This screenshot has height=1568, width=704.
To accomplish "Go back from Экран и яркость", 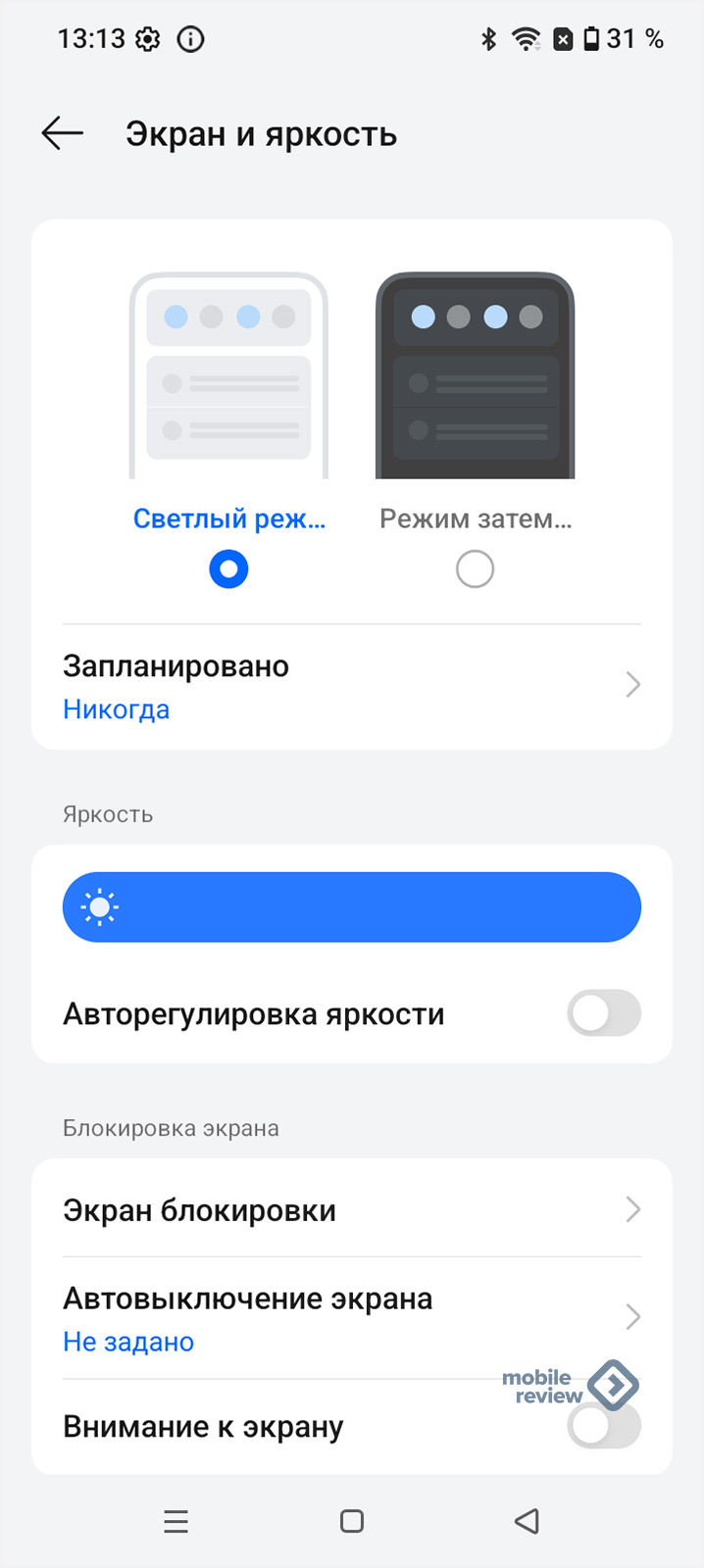I will coord(63,133).
